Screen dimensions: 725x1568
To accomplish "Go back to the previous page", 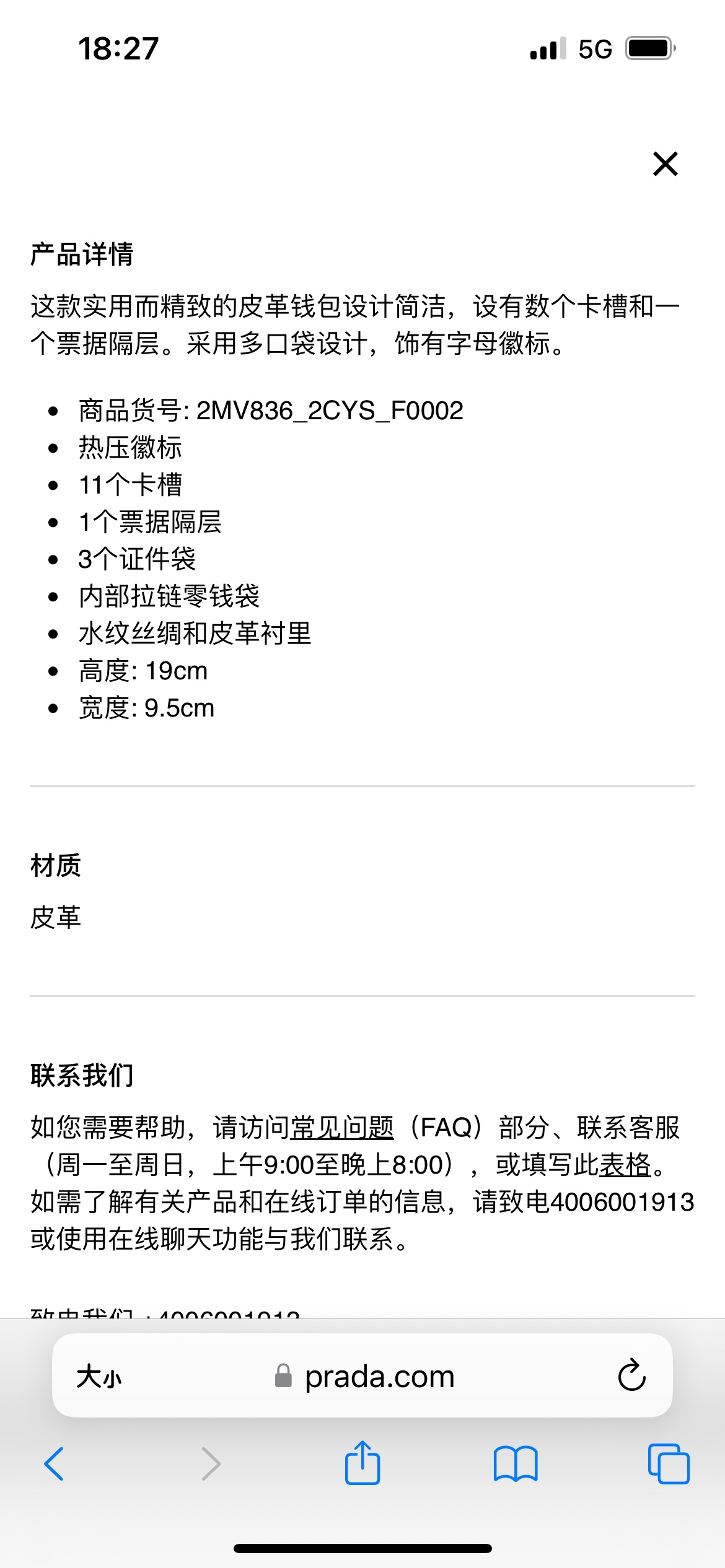I will pyautogui.click(x=55, y=1464).
